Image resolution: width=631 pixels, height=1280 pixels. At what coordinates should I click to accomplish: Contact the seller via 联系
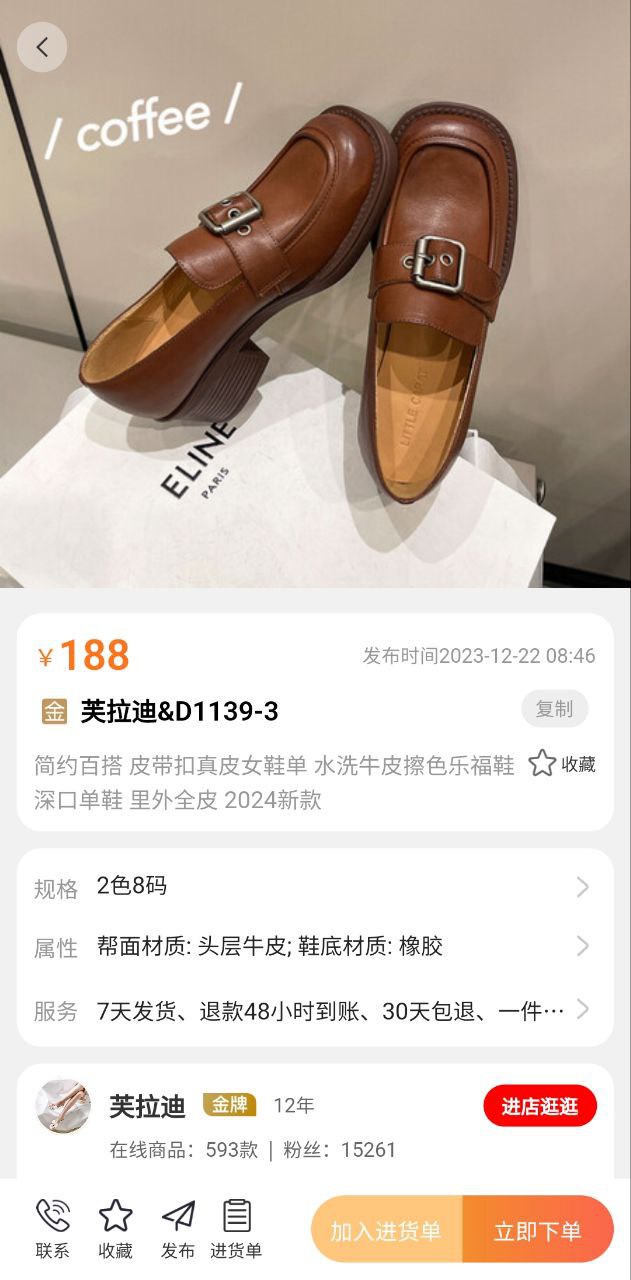click(52, 1228)
